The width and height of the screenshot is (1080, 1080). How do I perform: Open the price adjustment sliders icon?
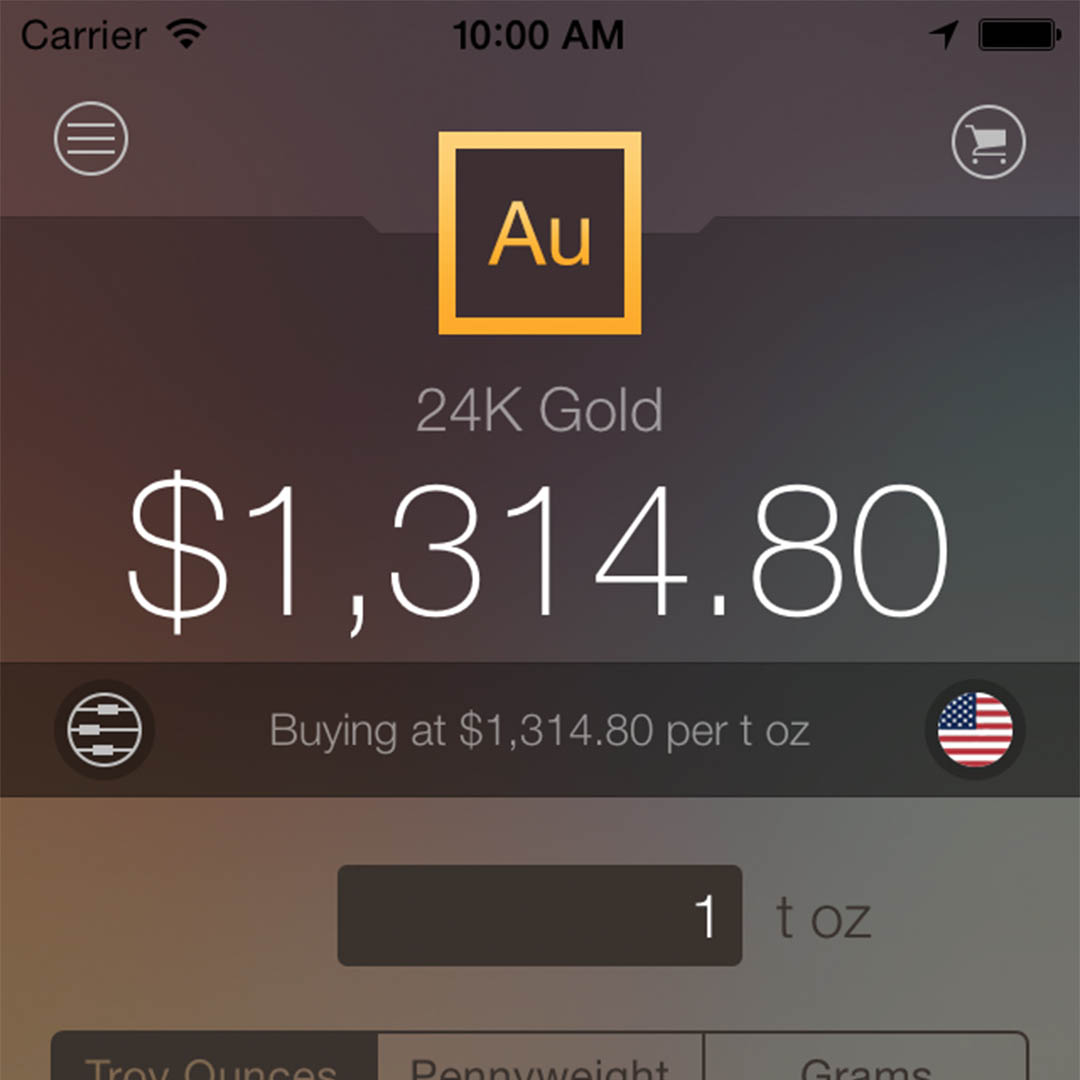(x=105, y=729)
